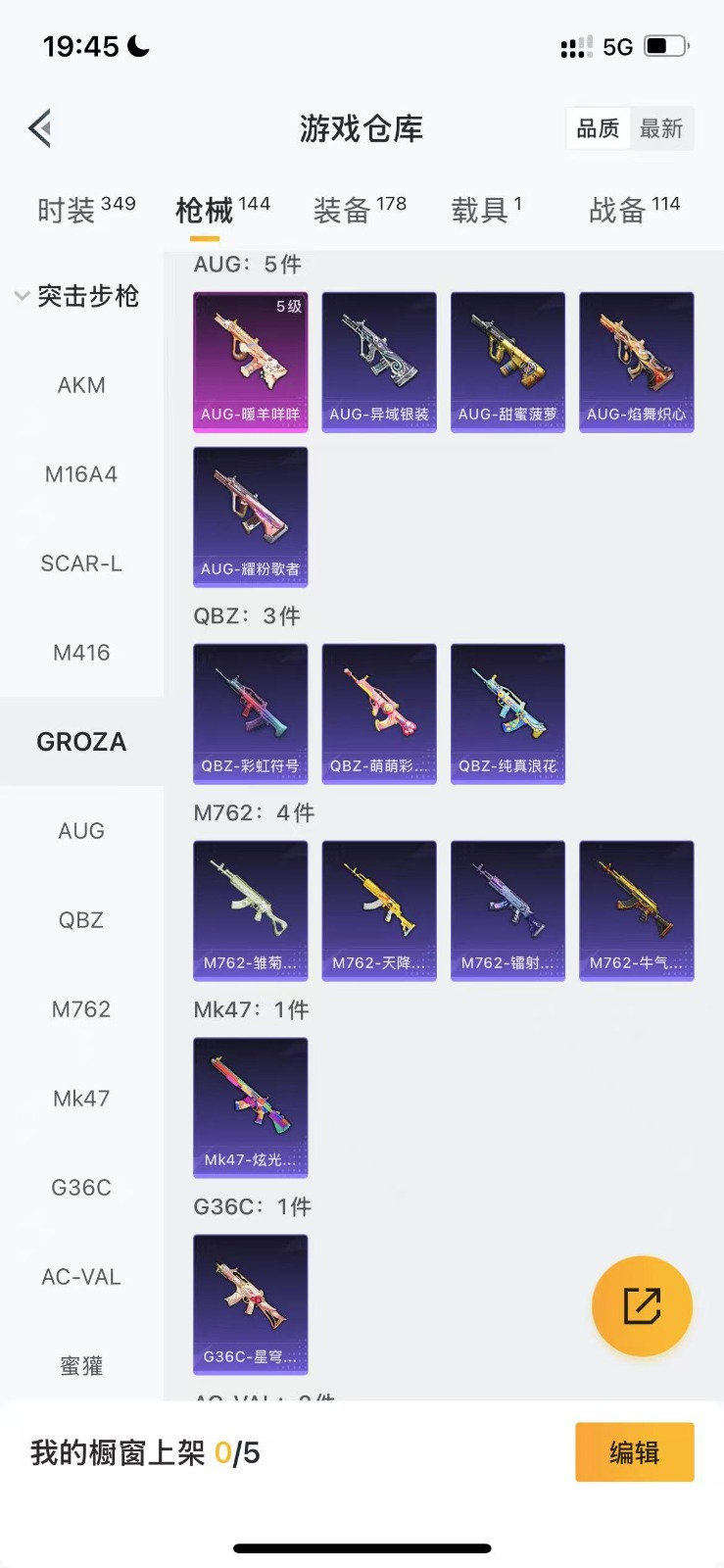724x1568 pixels.
Task: Sort the items by 品质
Action: tap(598, 128)
